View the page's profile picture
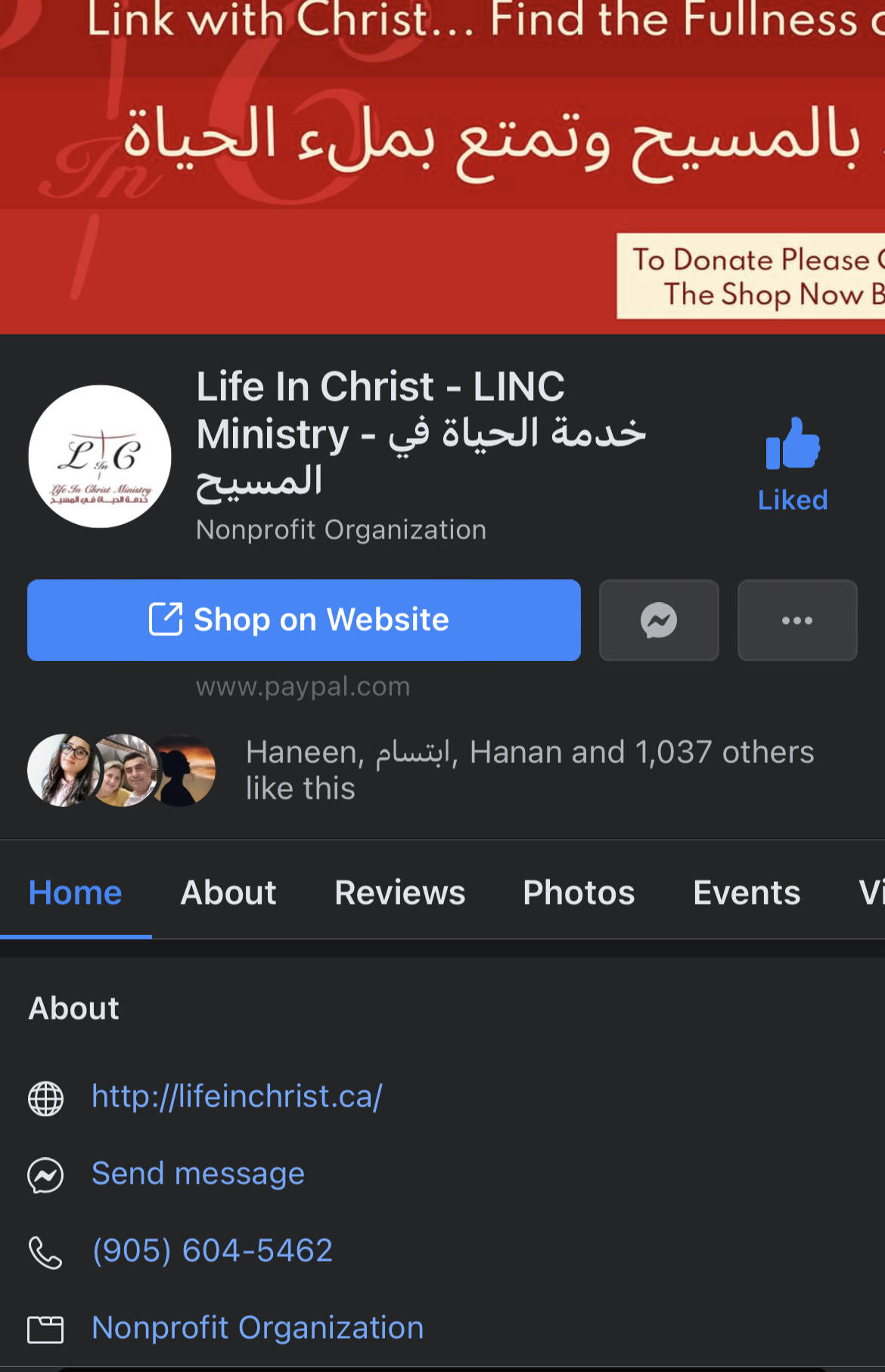The height and width of the screenshot is (1372, 885). (100, 457)
